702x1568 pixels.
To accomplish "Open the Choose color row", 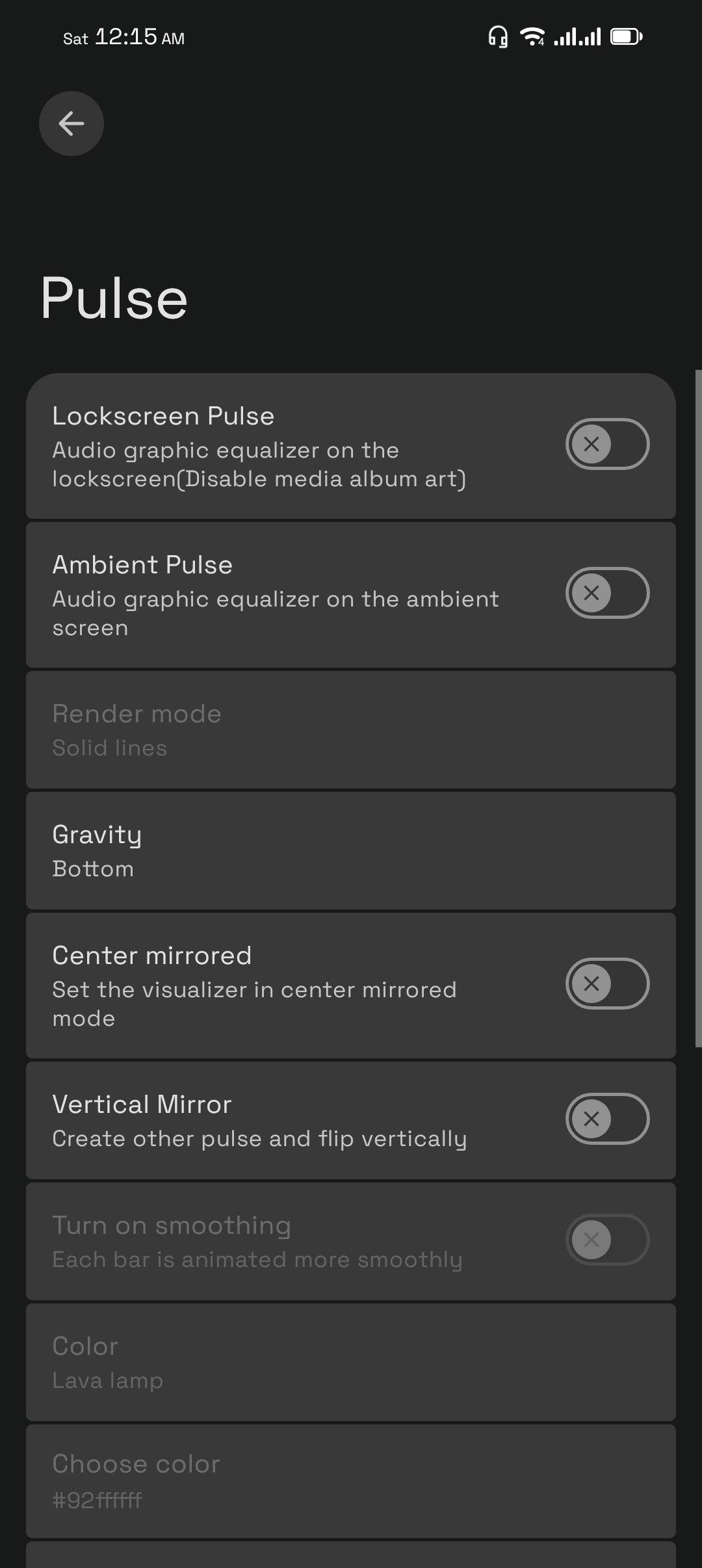I will (x=351, y=1481).
